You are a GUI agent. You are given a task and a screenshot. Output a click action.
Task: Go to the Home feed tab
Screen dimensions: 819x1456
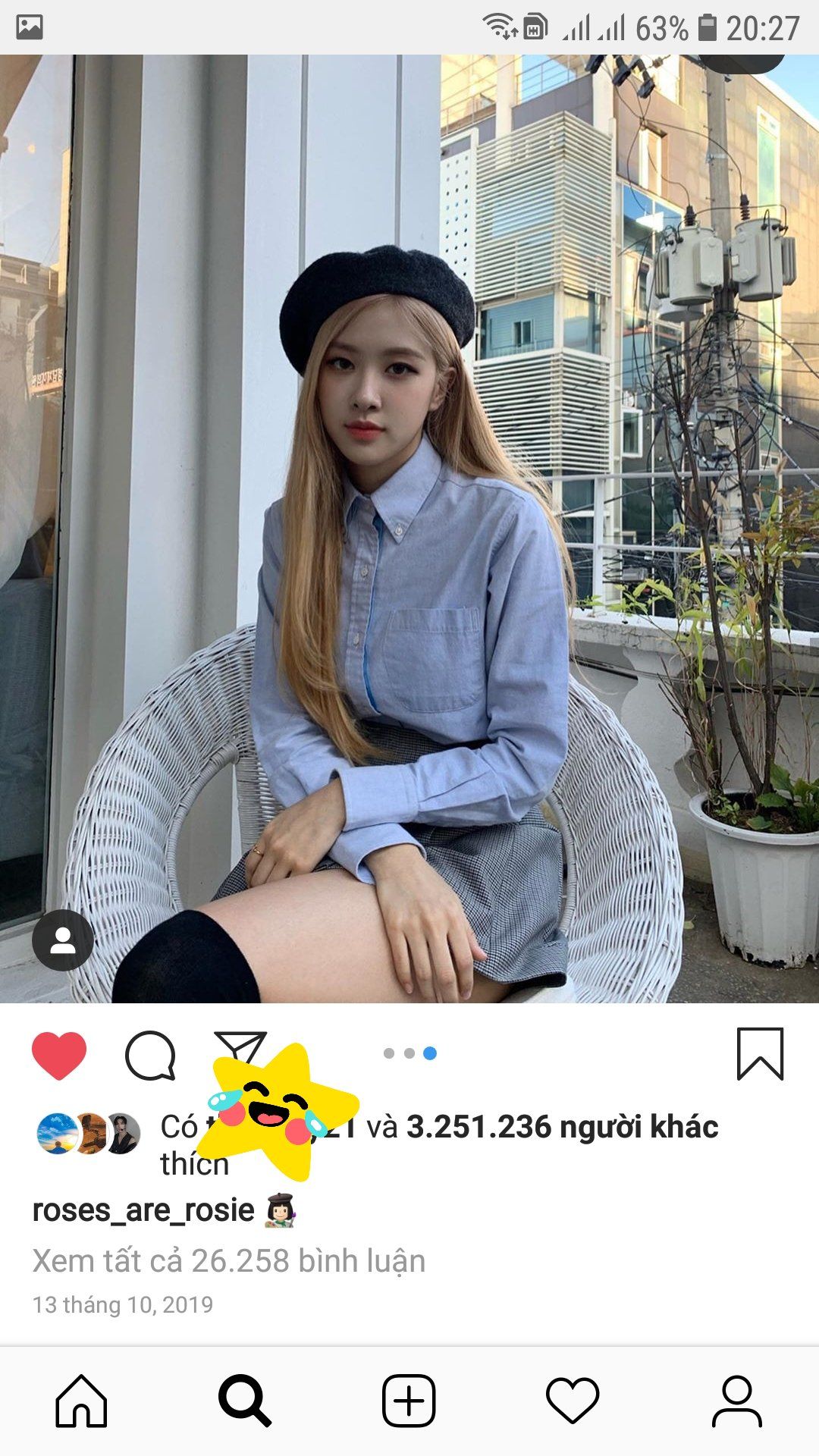point(81,1401)
